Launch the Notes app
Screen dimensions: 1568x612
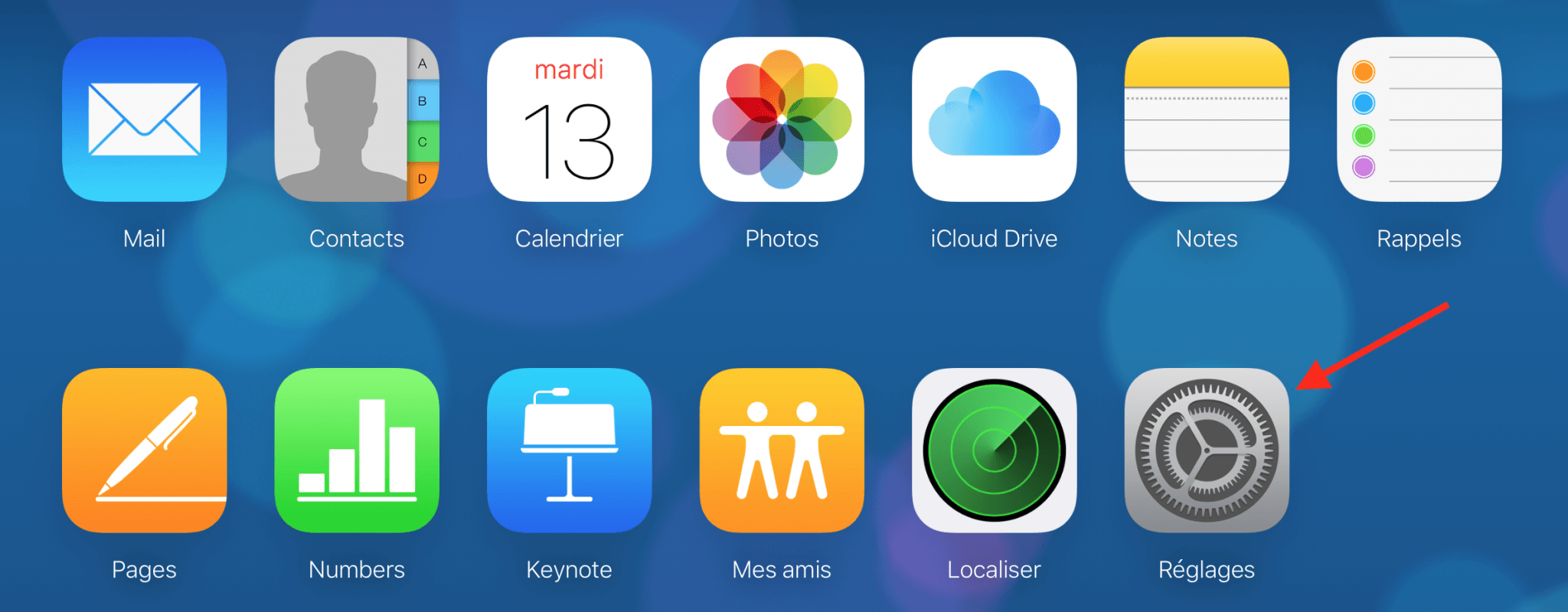click(1207, 120)
